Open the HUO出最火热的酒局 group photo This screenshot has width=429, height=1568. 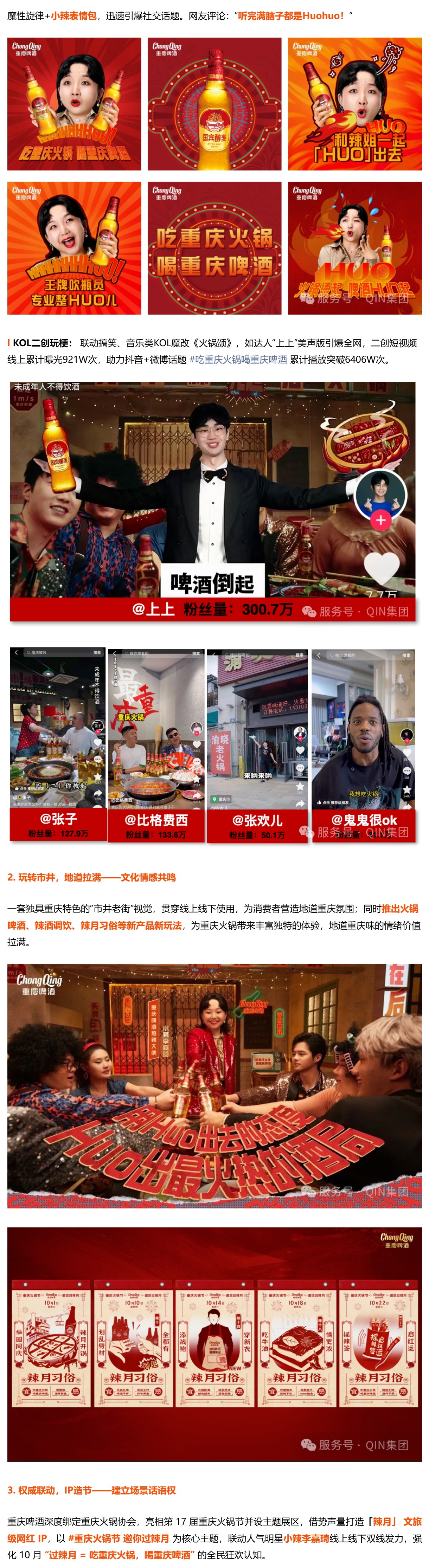(x=214, y=1086)
